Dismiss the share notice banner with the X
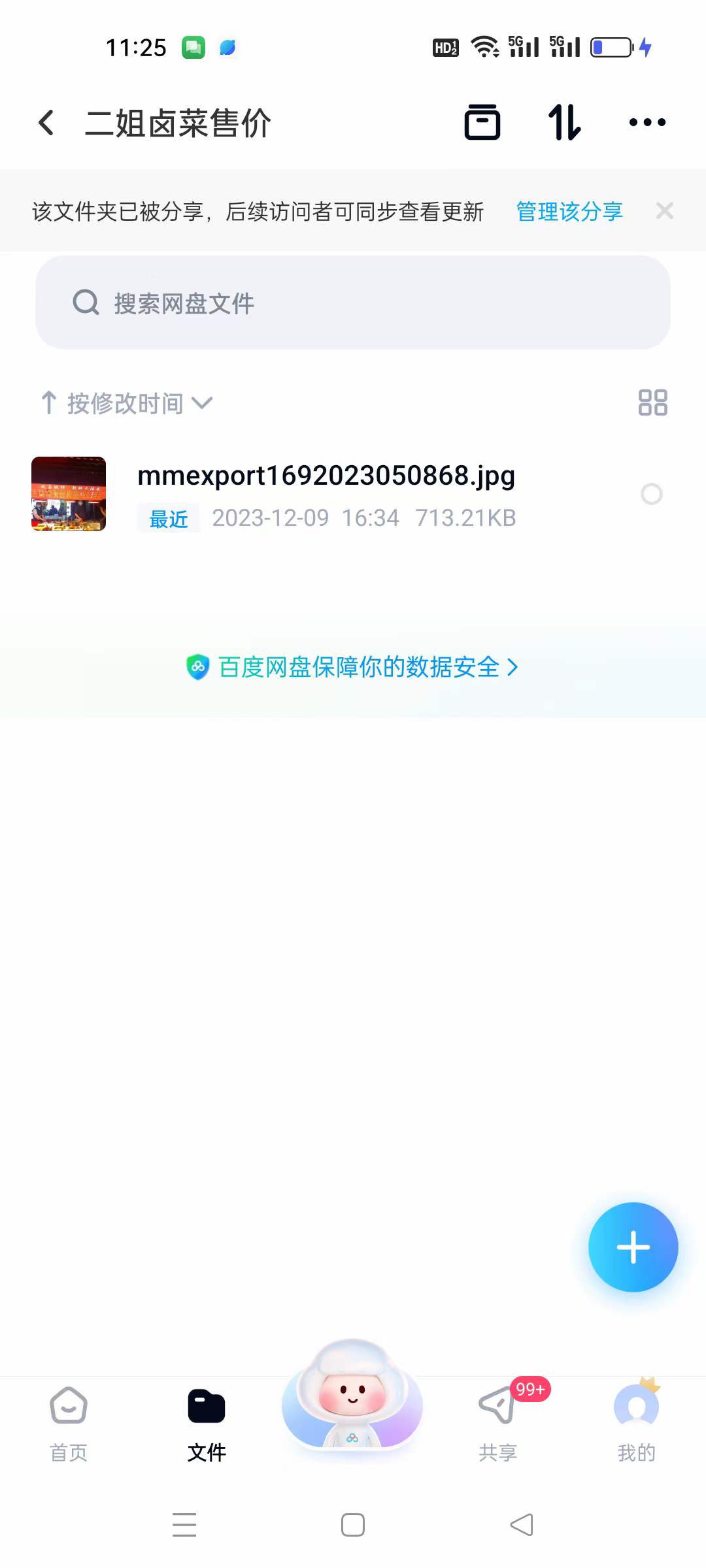 [664, 210]
